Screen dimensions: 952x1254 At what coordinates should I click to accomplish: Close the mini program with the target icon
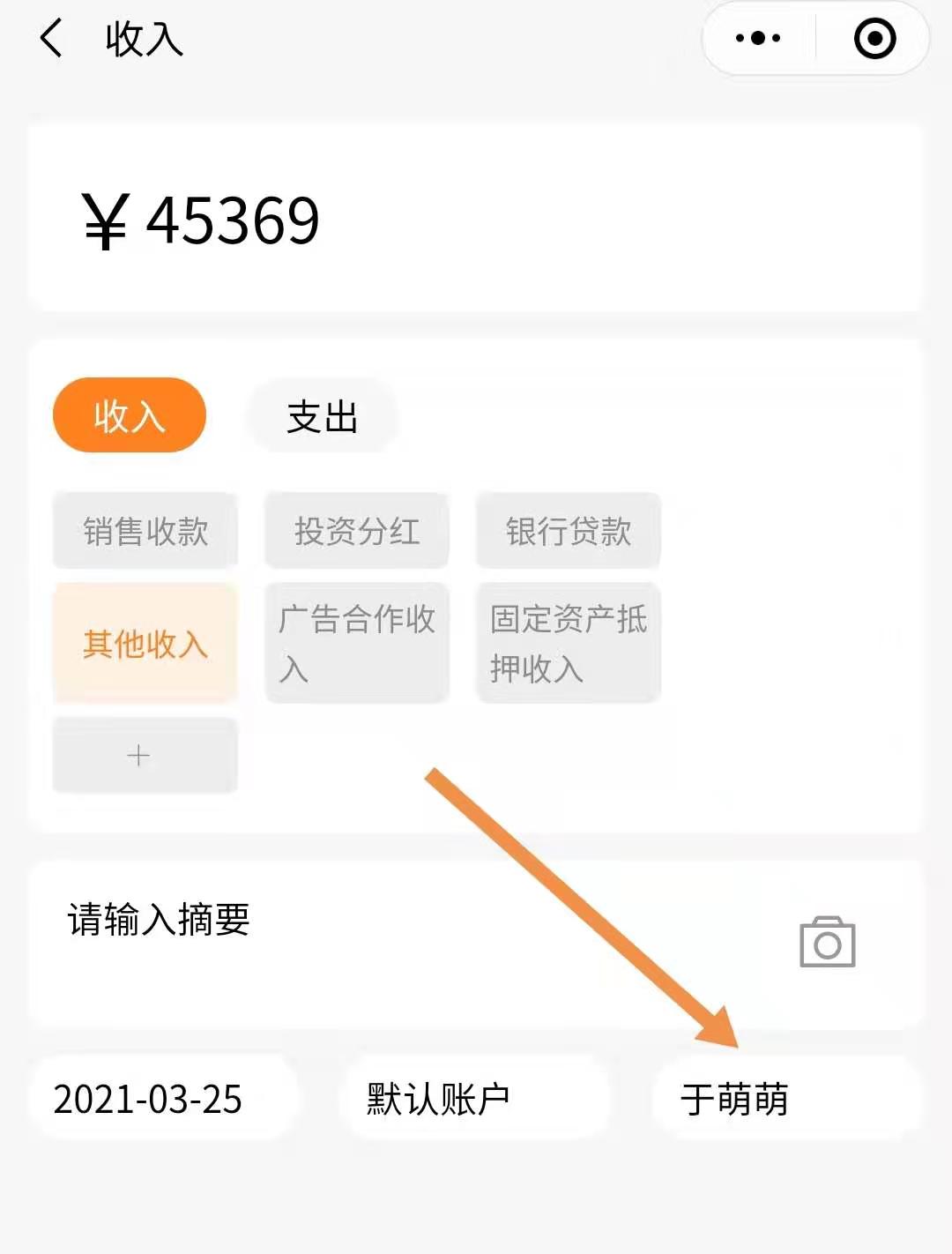click(874, 39)
